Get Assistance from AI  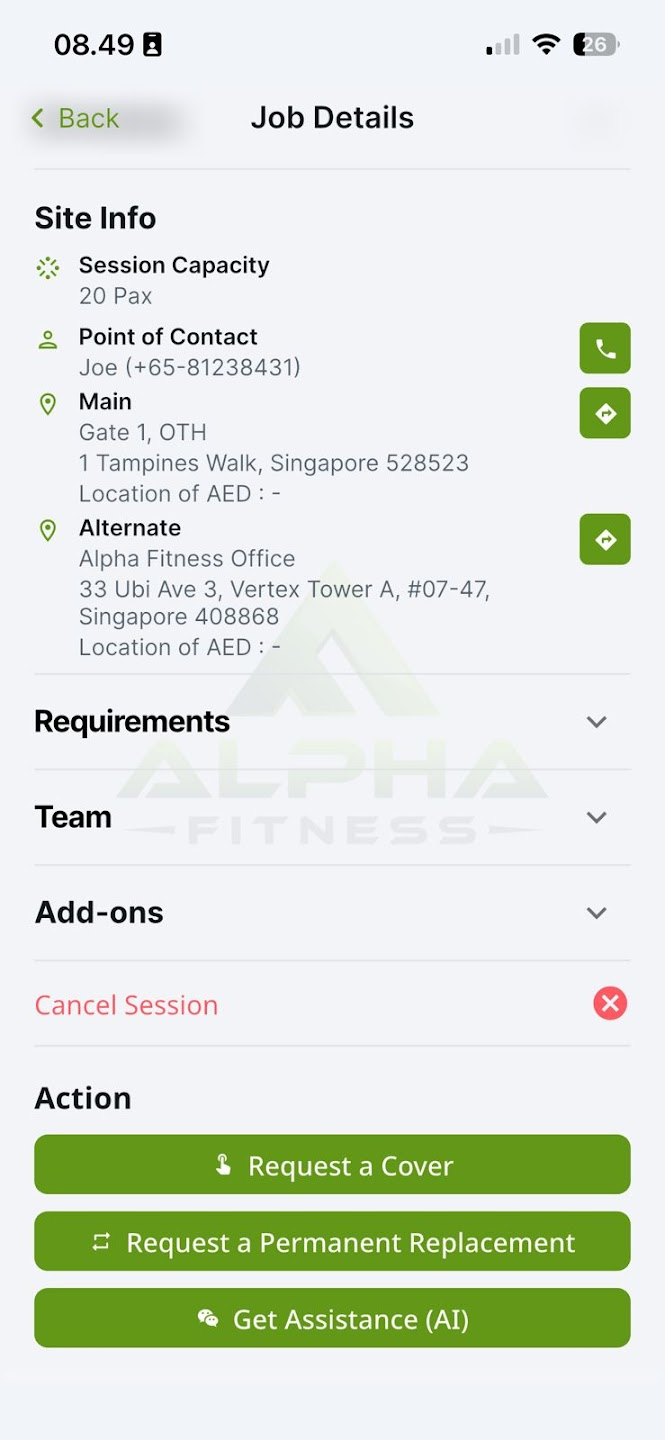(x=332, y=1319)
